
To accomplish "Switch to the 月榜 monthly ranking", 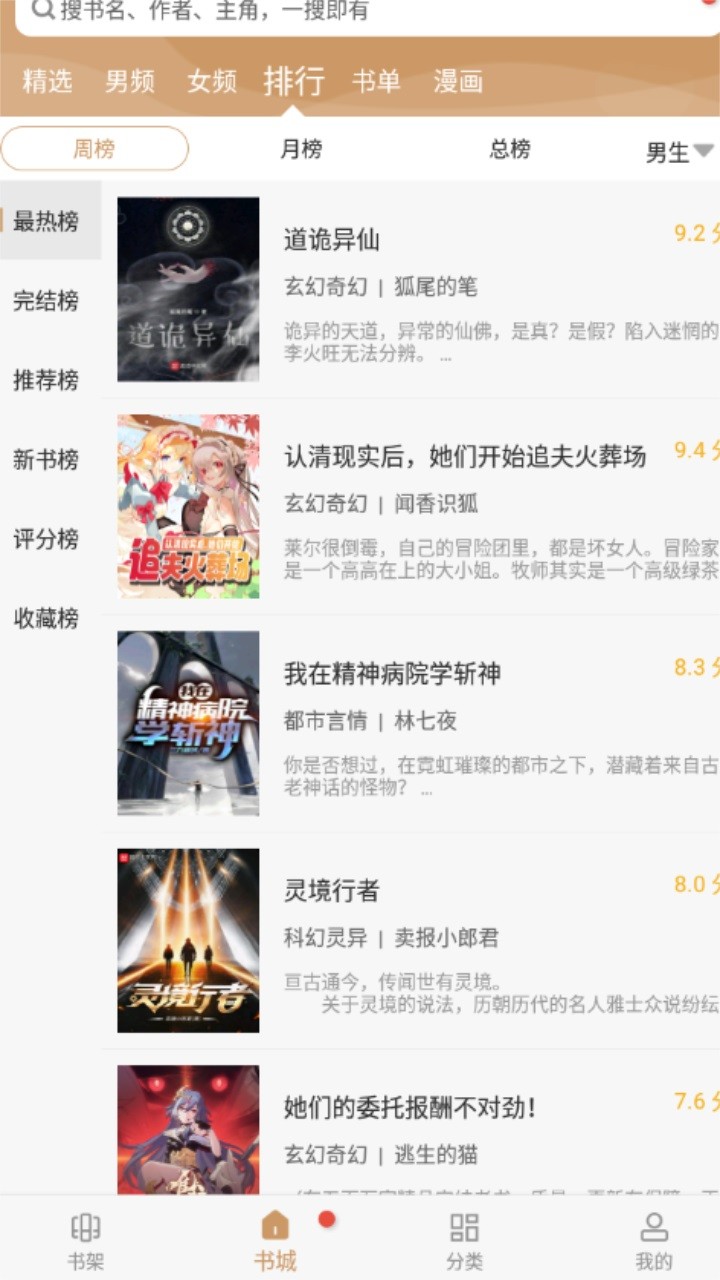I will (300, 148).
